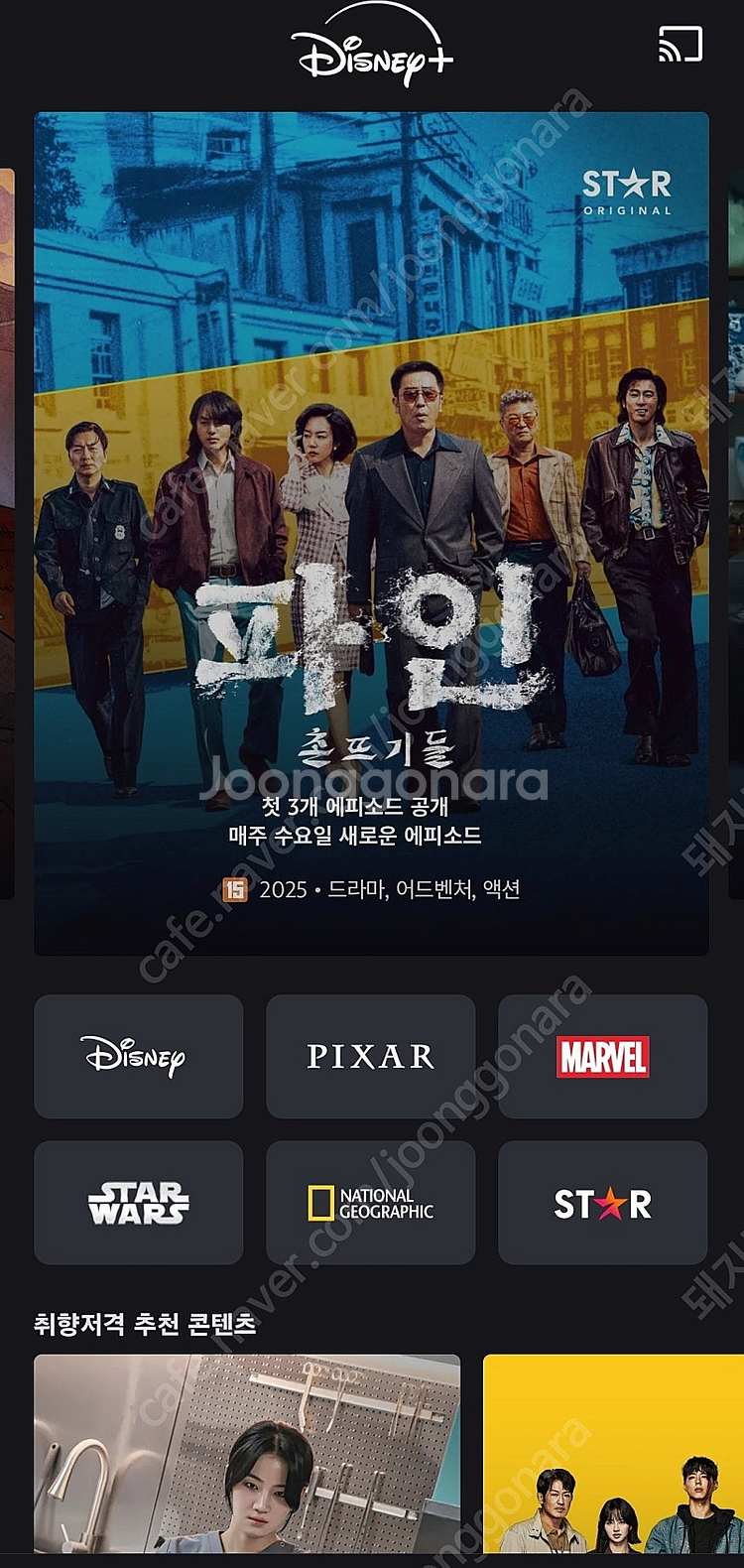
Task: Open the featured 파인 촌뜨기들 banner
Action: pyautogui.click(x=372, y=534)
